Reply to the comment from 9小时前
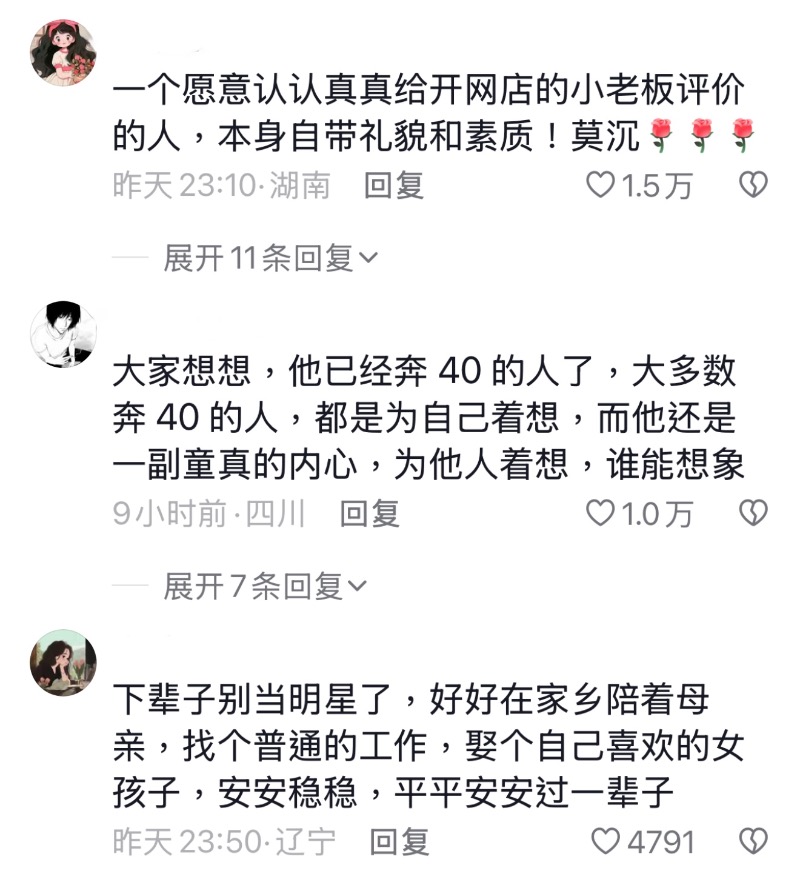Image resolution: width=800 pixels, height=885 pixels. coord(370,514)
